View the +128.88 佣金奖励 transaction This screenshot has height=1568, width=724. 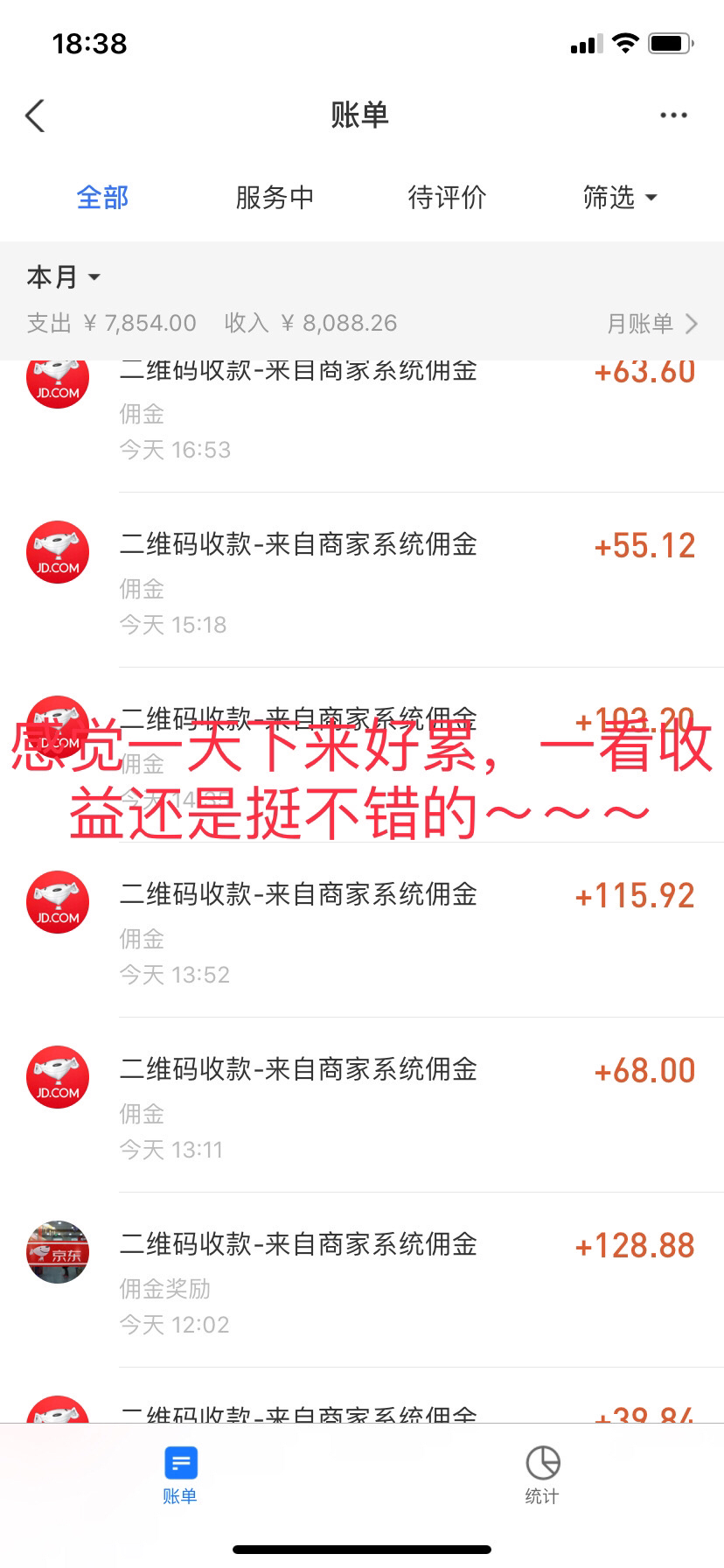[362, 1279]
